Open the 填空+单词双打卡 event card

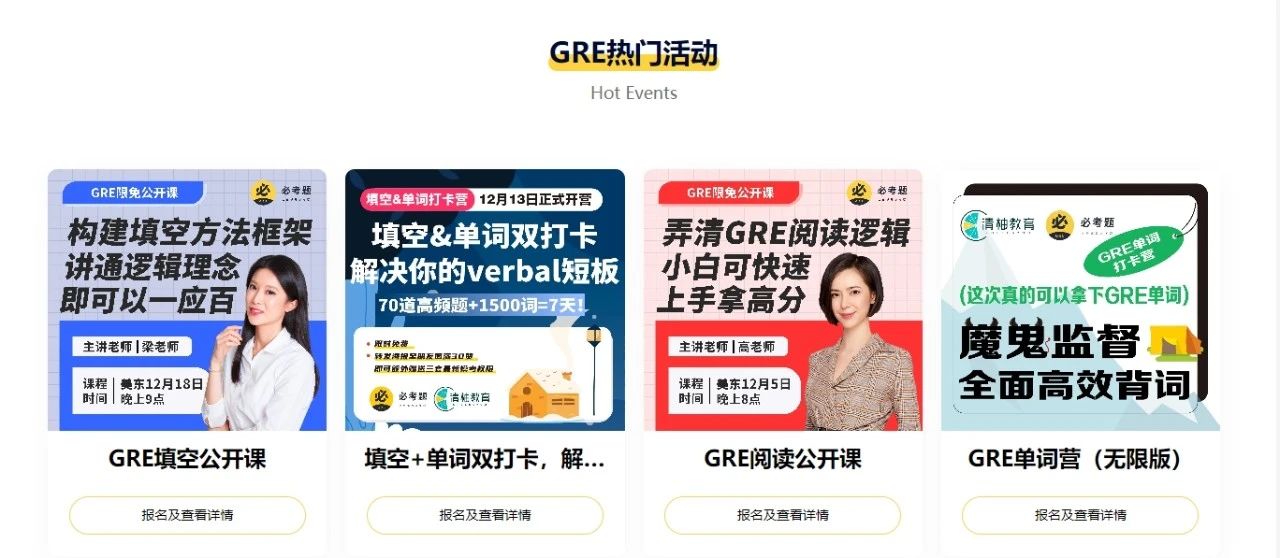[485, 300]
